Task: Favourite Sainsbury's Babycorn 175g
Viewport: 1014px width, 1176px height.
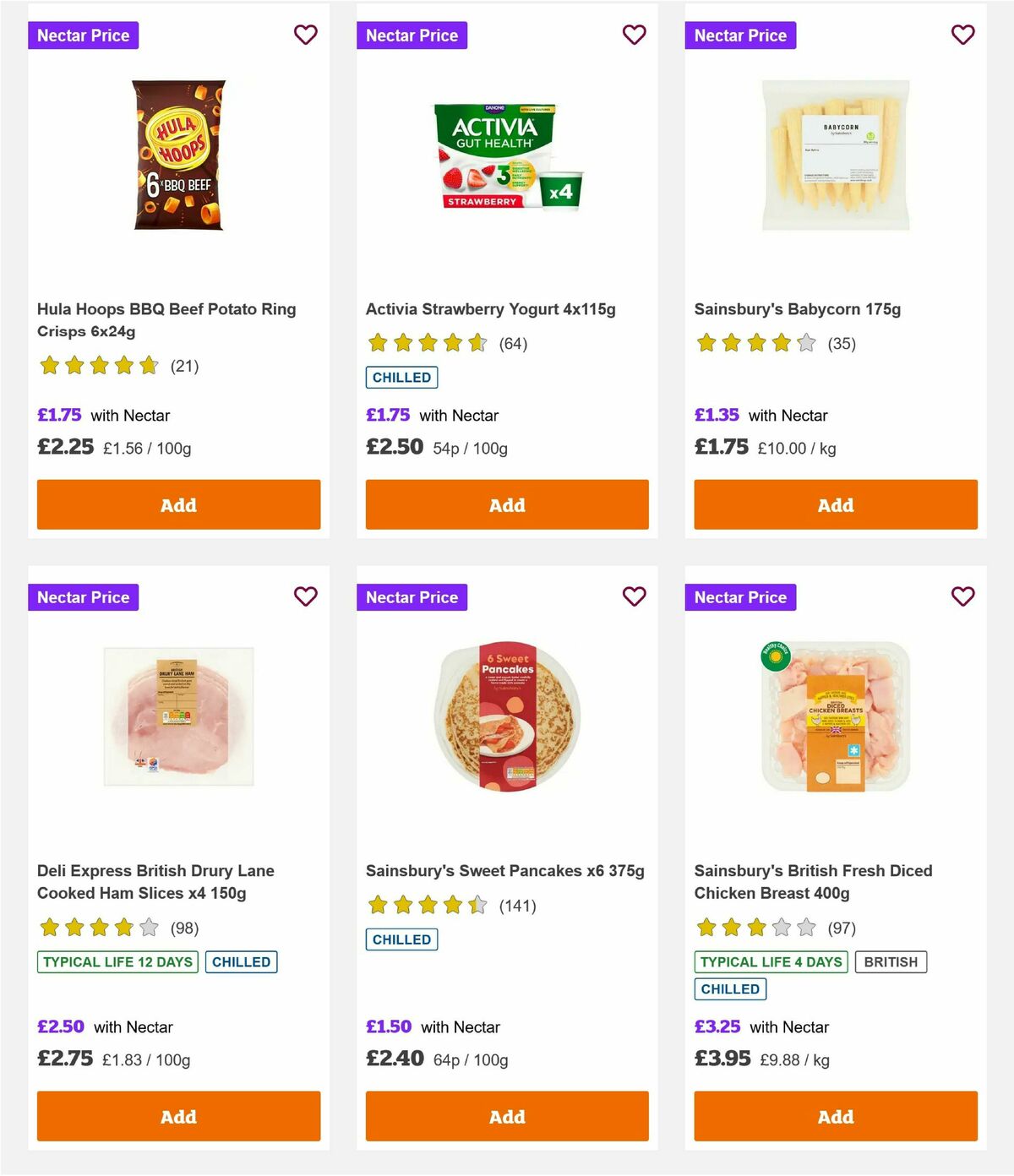Action: point(962,35)
